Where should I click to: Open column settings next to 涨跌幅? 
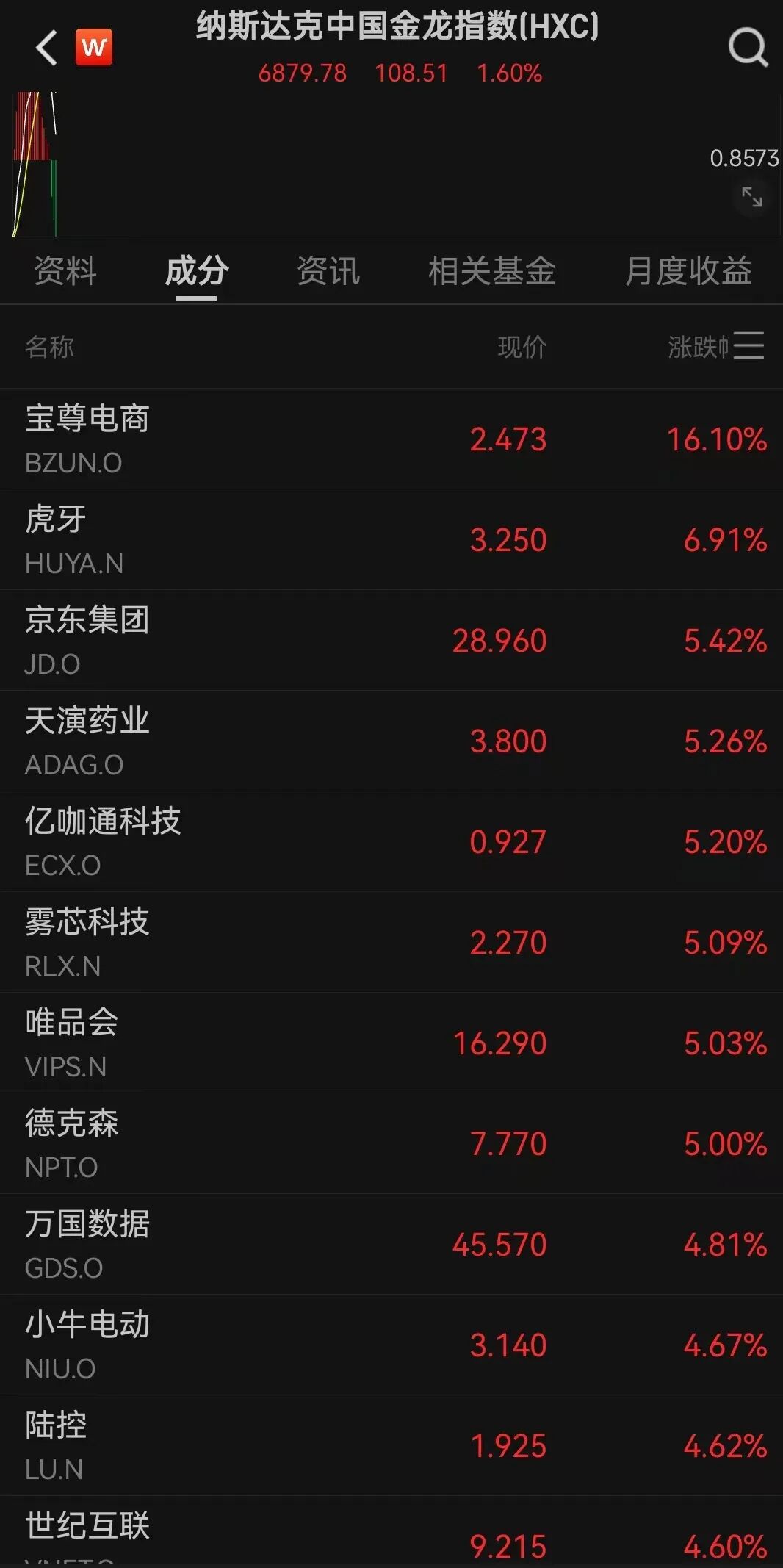click(x=748, y=345)
